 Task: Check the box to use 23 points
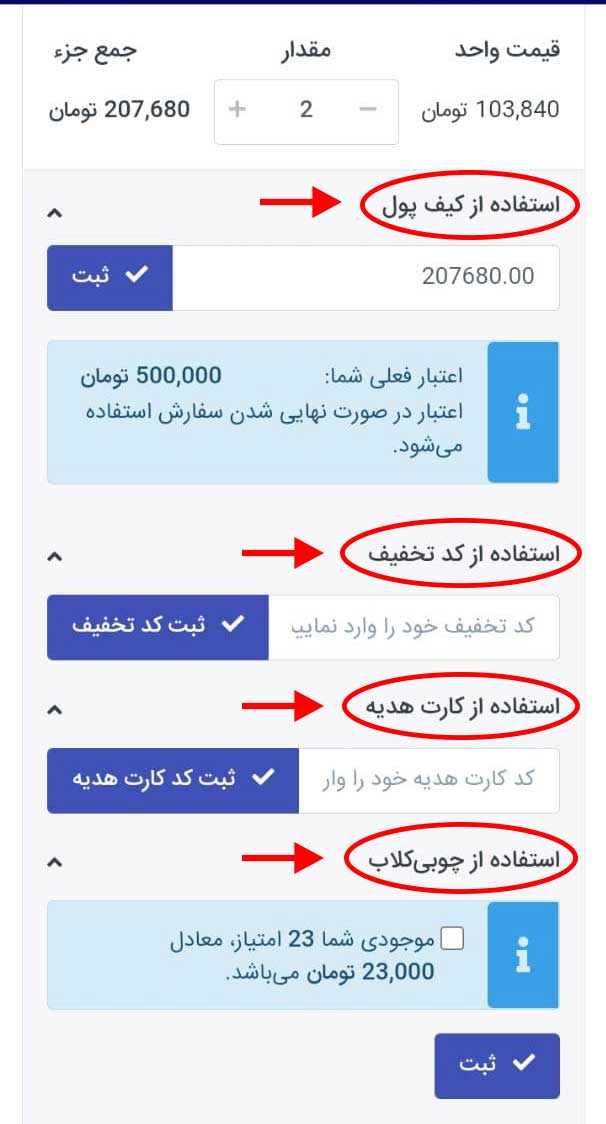click(x=453, y=938)
